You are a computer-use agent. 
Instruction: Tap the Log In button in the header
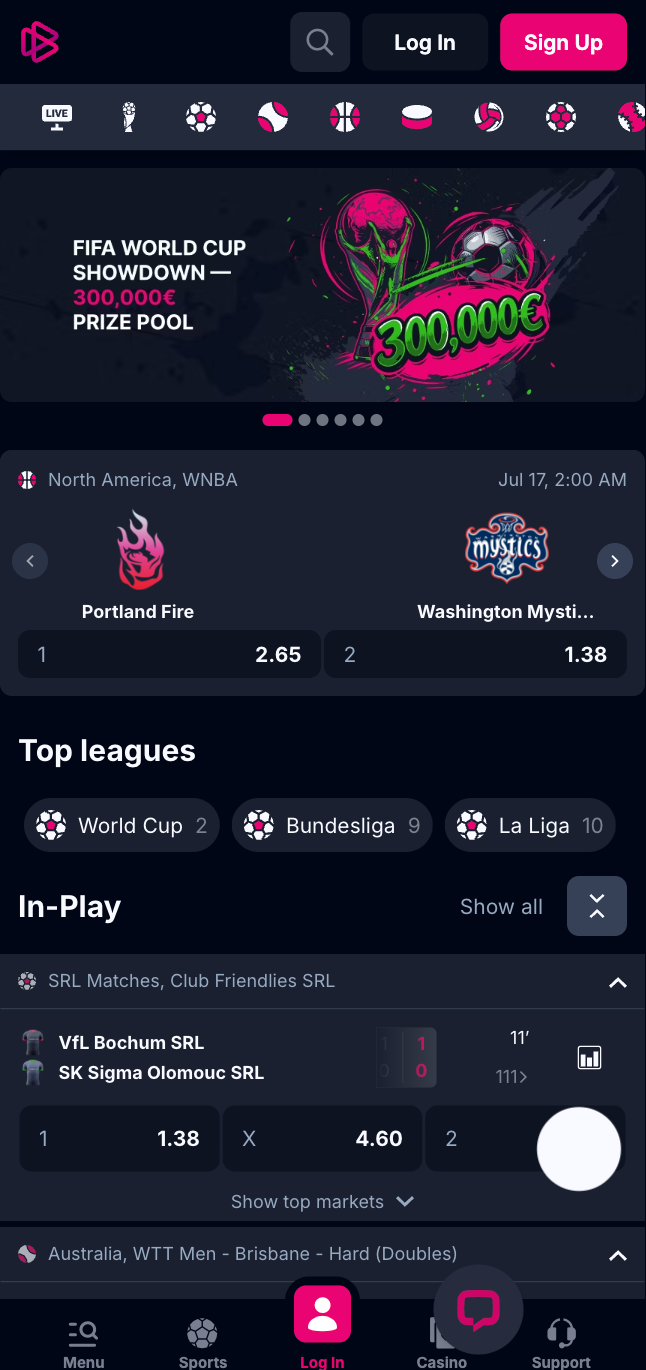tap(424, 42)
